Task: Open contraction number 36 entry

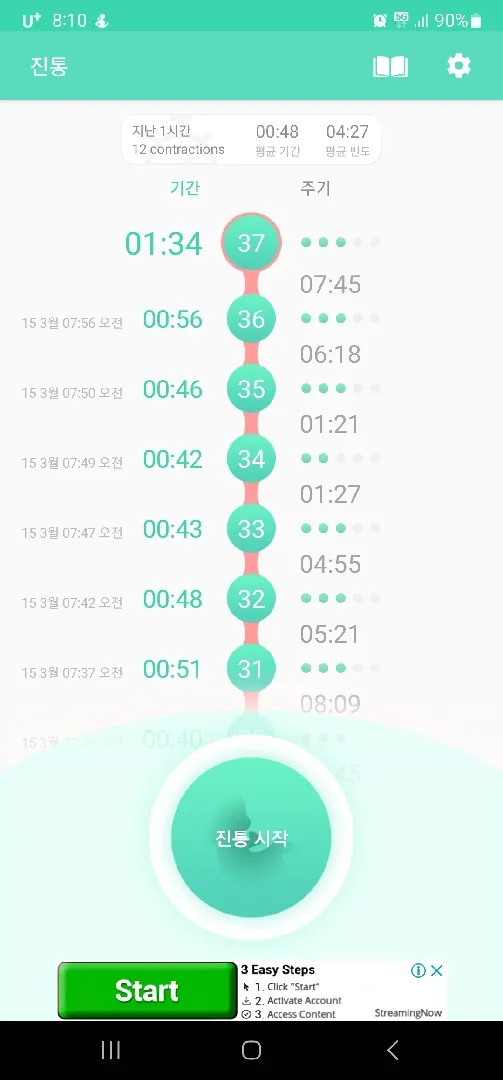Action: pos(251,319)
